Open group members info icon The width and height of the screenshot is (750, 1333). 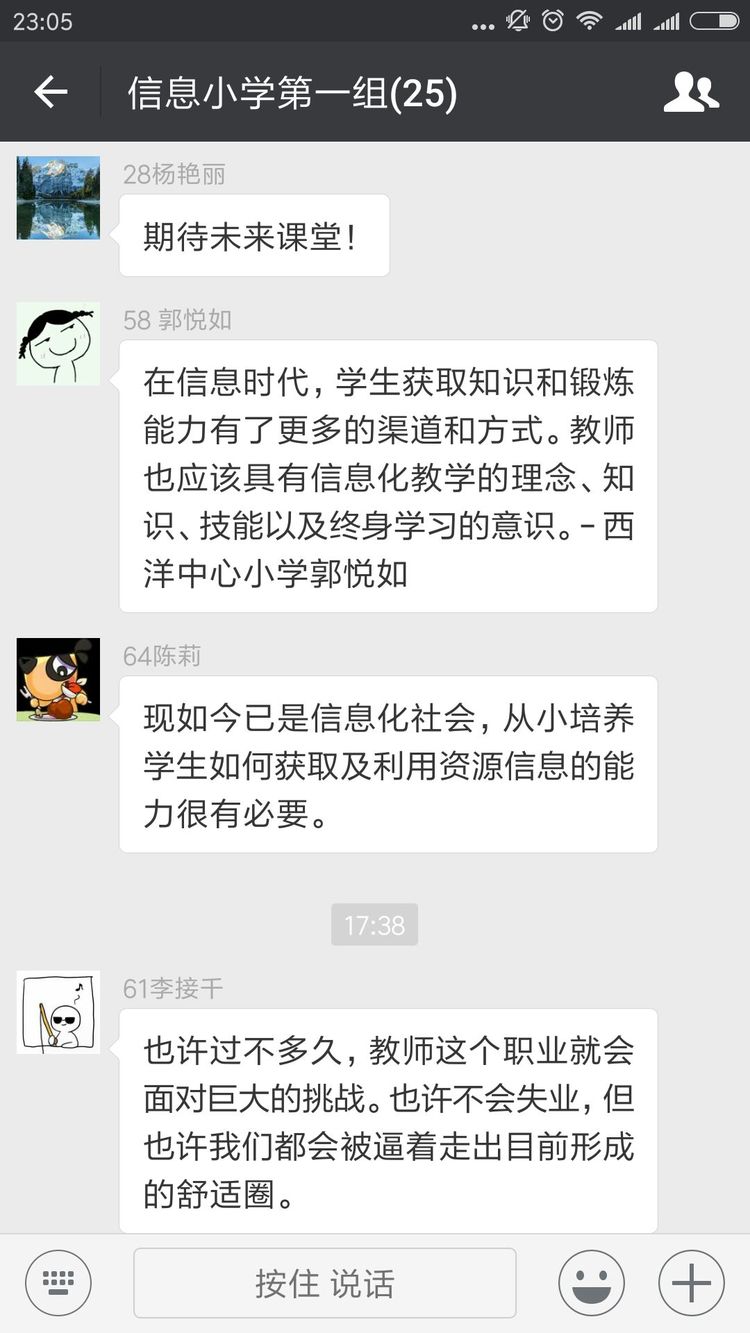point(691,92)
